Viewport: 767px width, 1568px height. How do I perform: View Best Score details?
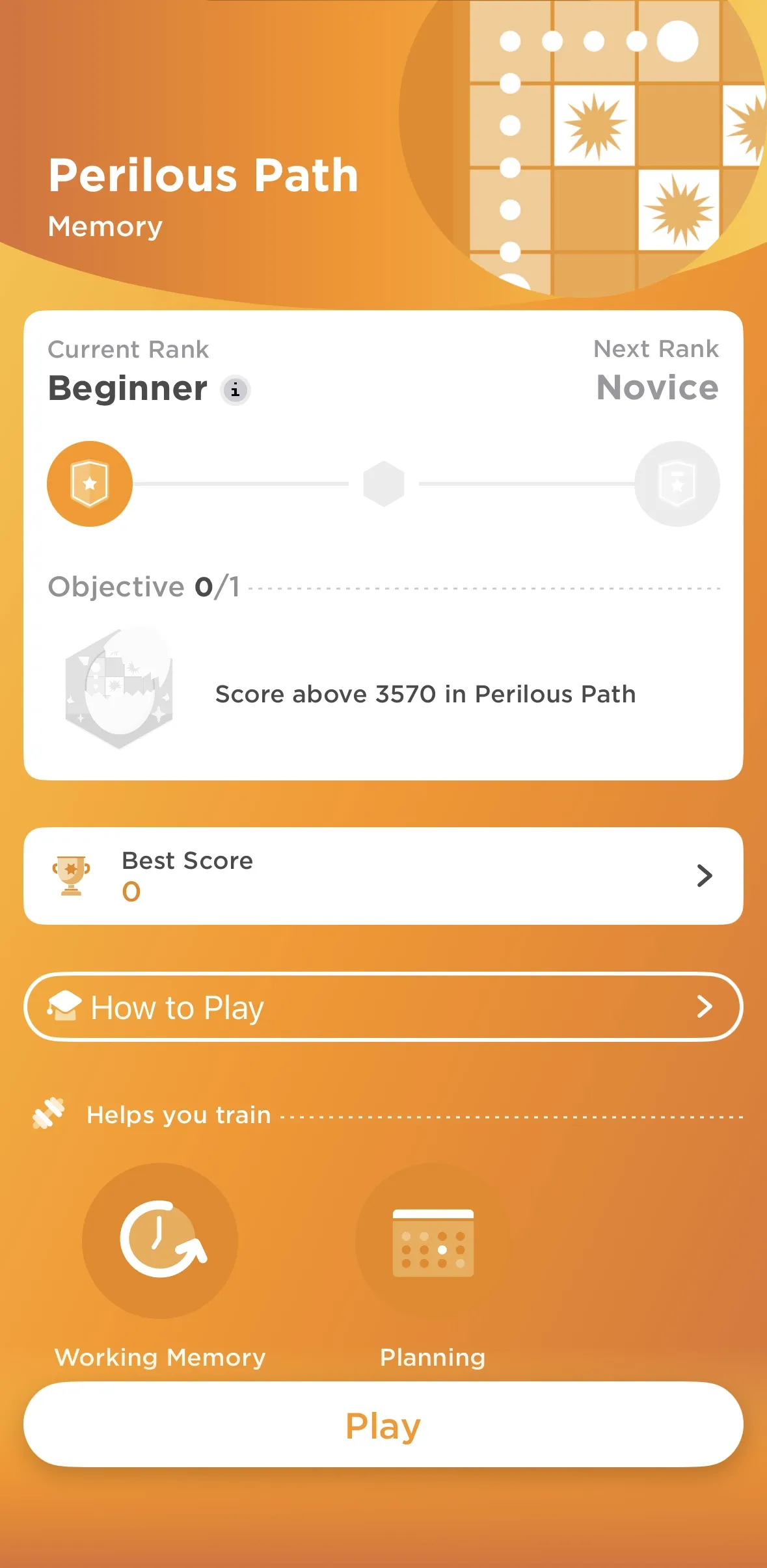tap(383, 875)
